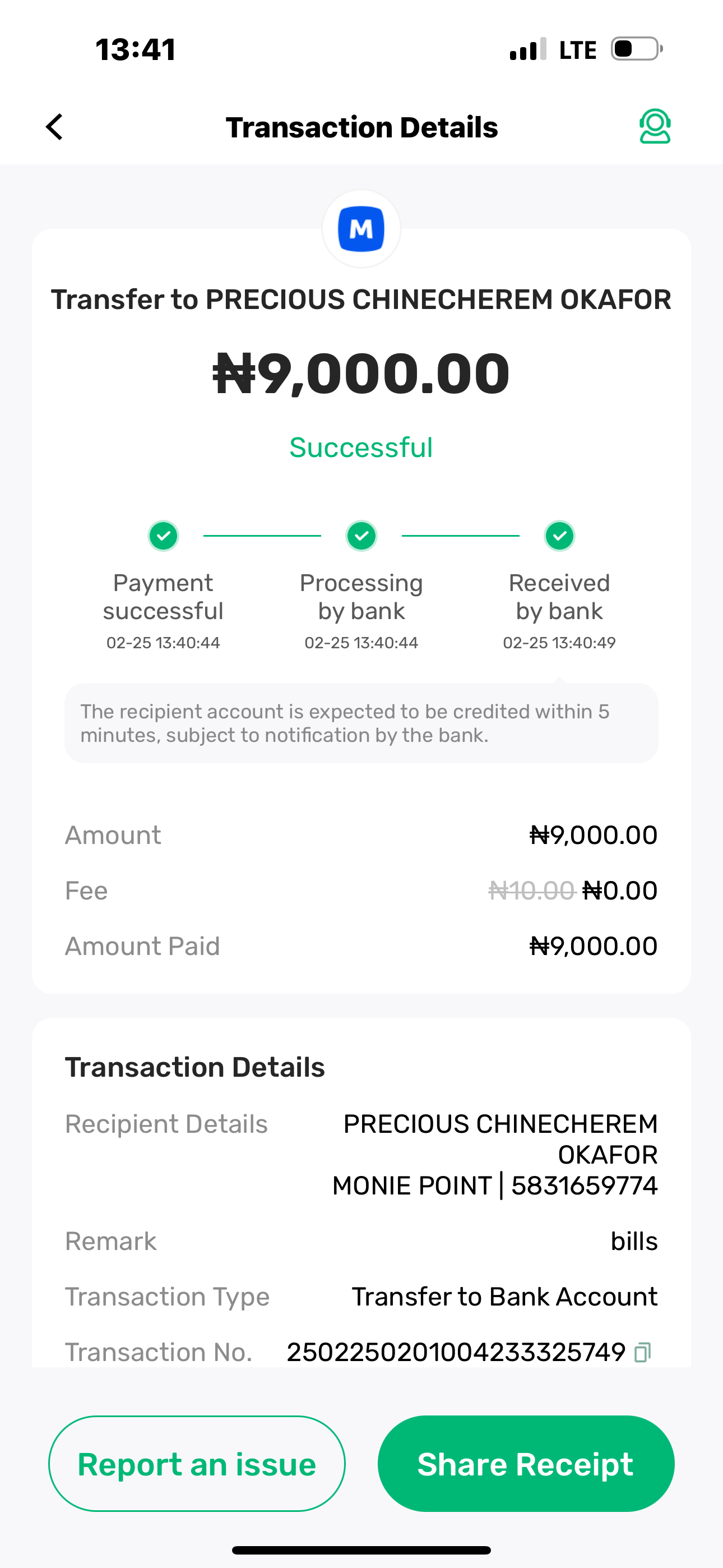The height and width of the screenshot is (1568, 723).
Task: Go back from Transaction Details
Action: coord(55,127)
